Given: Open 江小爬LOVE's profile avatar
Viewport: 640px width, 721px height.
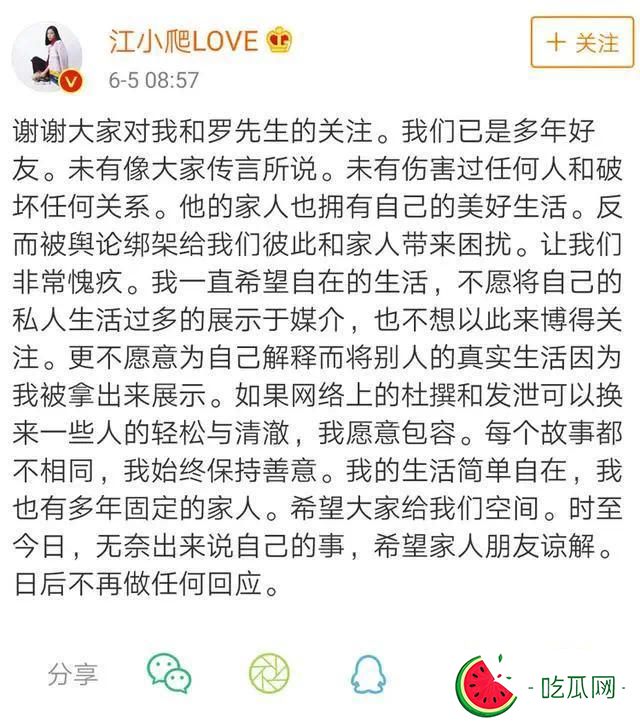Looking at the screenshot, I should (45, 56).
